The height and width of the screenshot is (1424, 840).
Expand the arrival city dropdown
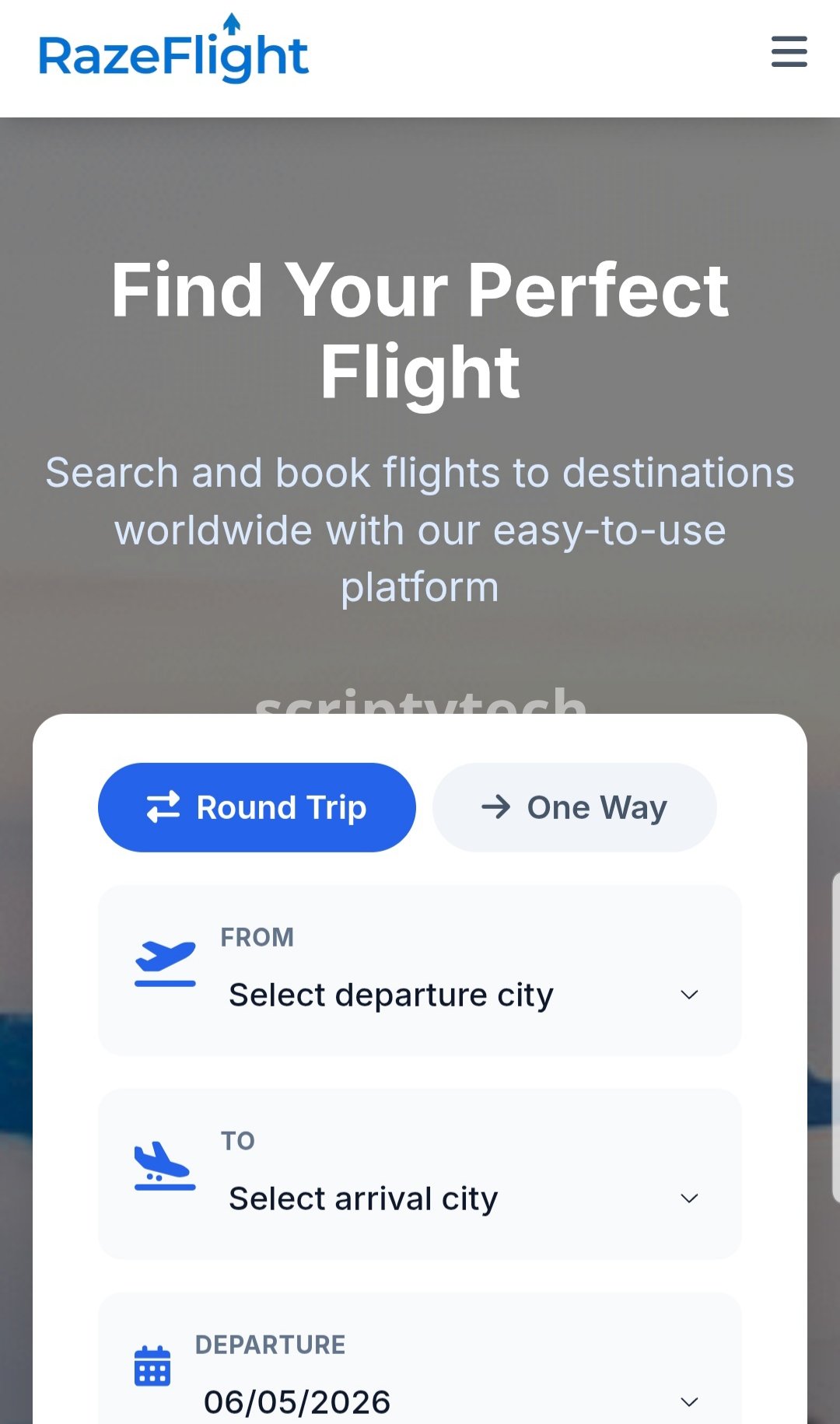point(465,1199)
